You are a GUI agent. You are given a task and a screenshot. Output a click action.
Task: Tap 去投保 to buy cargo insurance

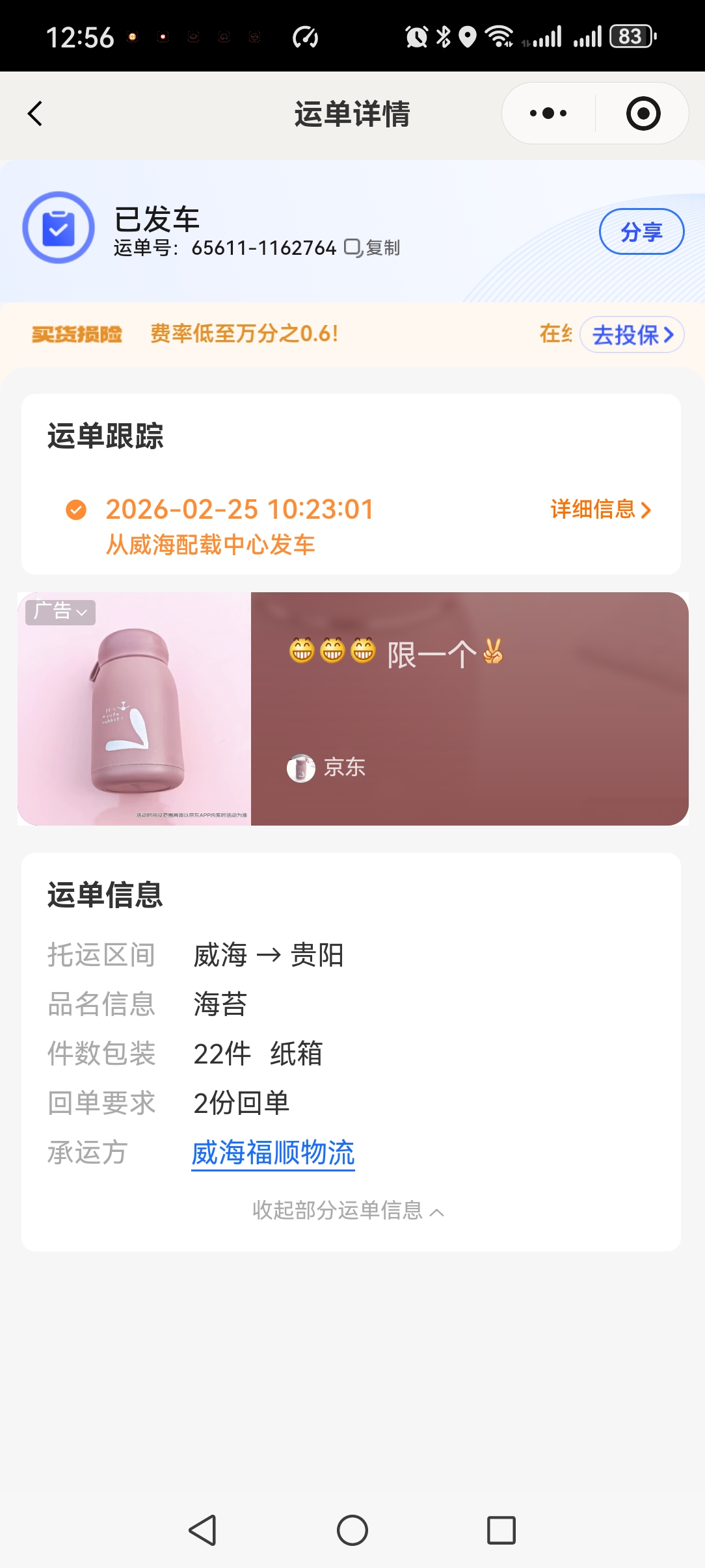pos(632,335)
